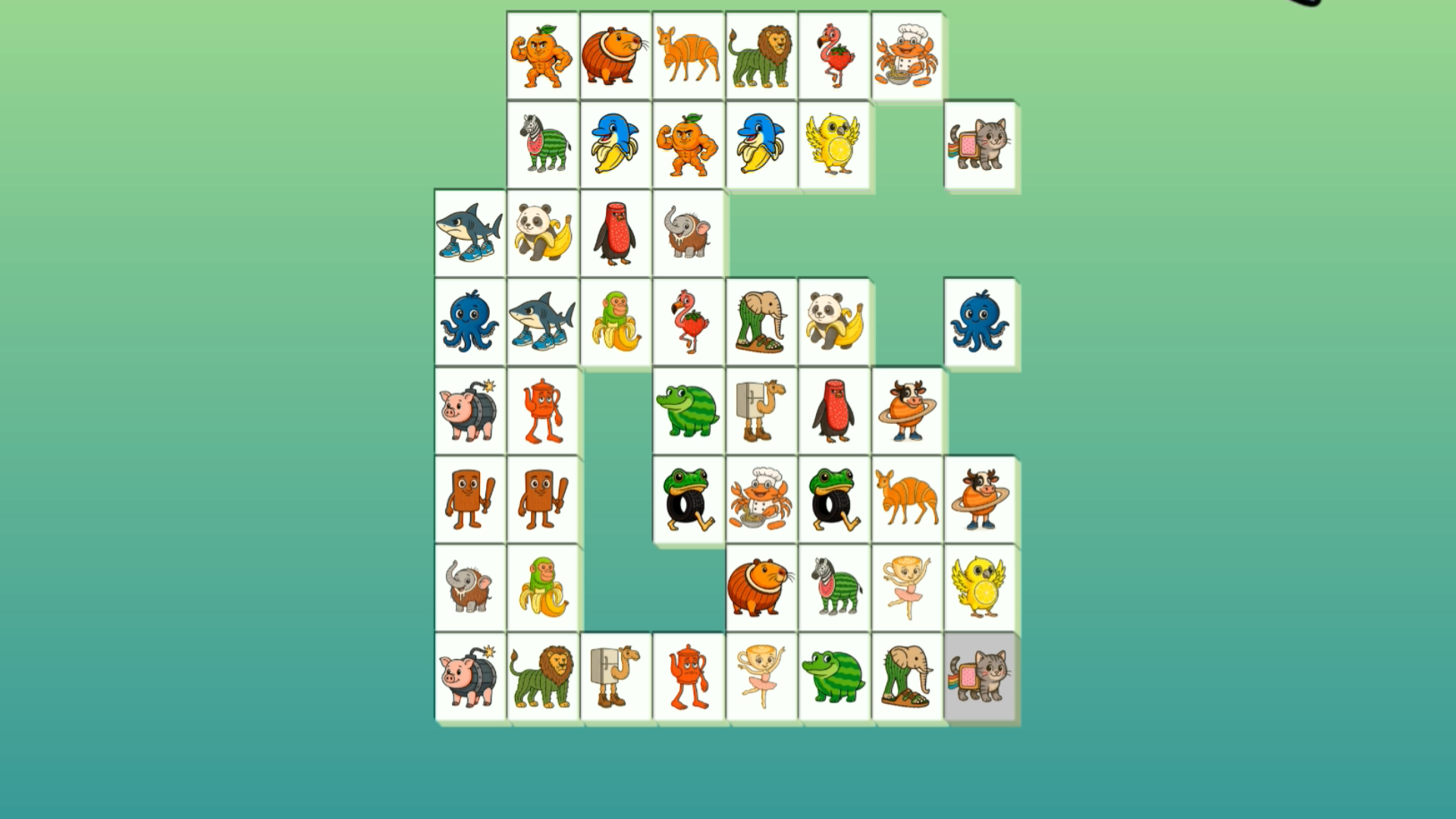The image size is (1456, 819).
Task: Choose the muscular orange tile between the dolphins
Action: [688, 144]
